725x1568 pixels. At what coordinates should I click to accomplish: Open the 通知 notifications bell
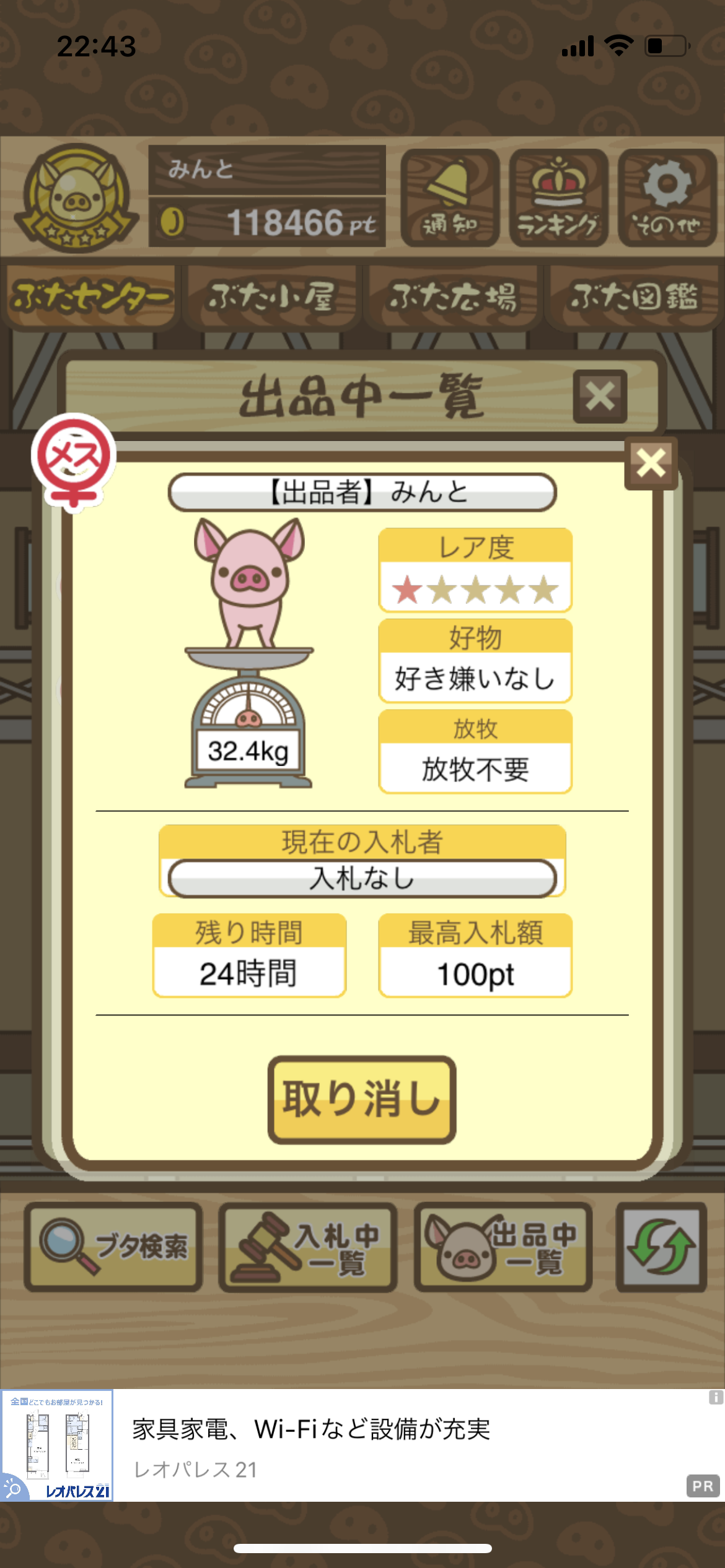pos(450,198)
